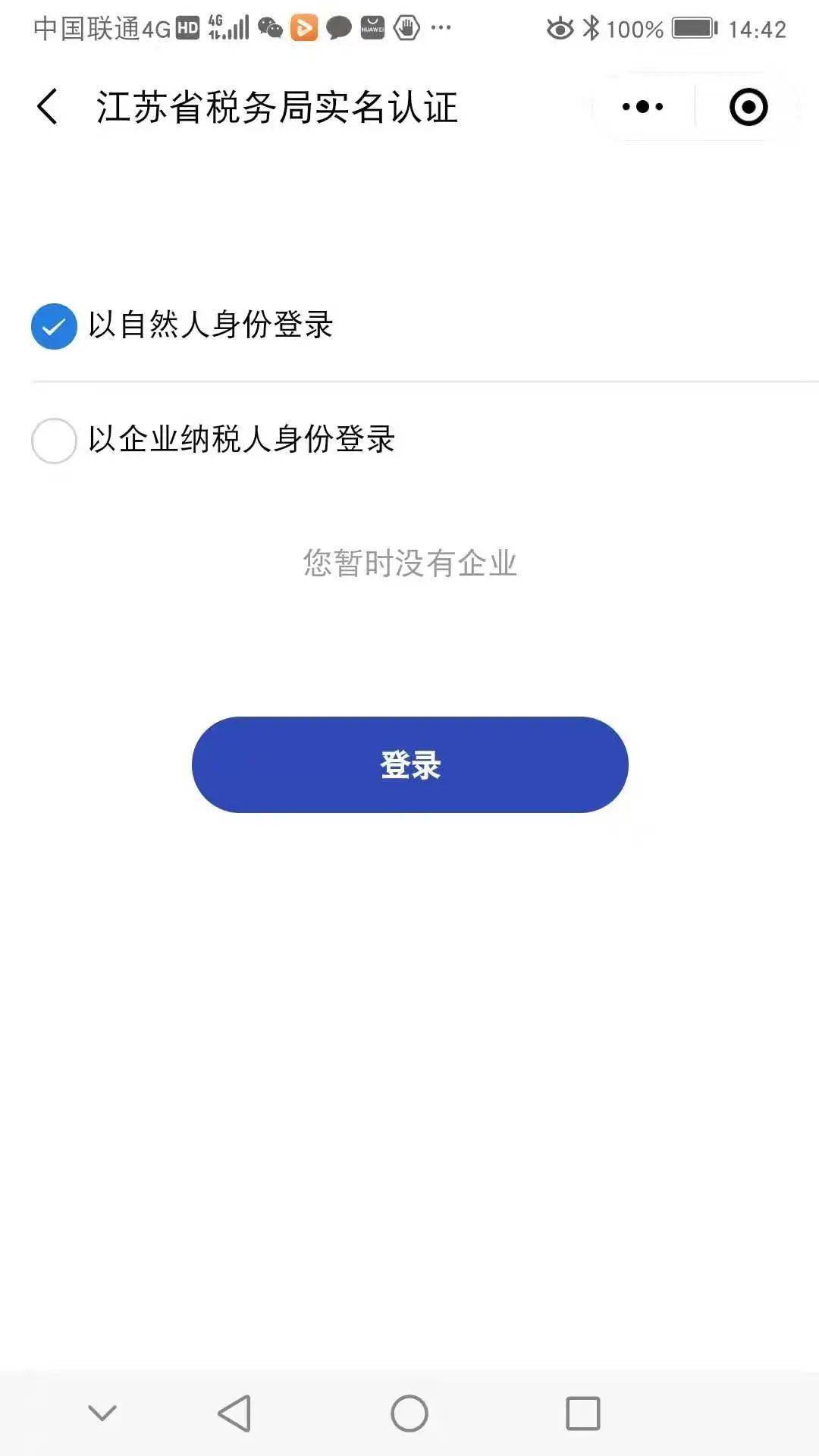
Task: Tap the empty radio circle for enterprise login
Action: coord(54,438)
